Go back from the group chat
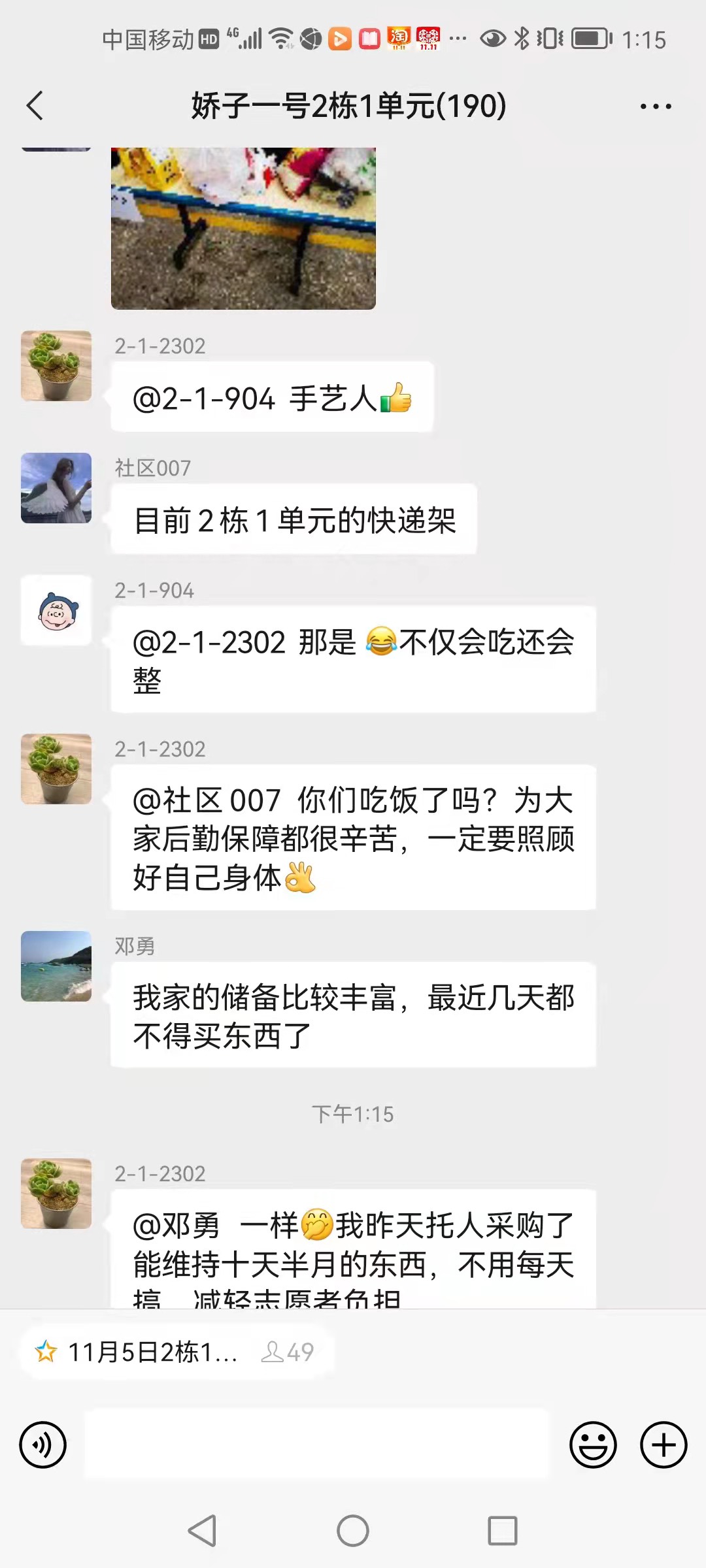The width and height of the screenshot is (706, 1568). tap(35, 106)
